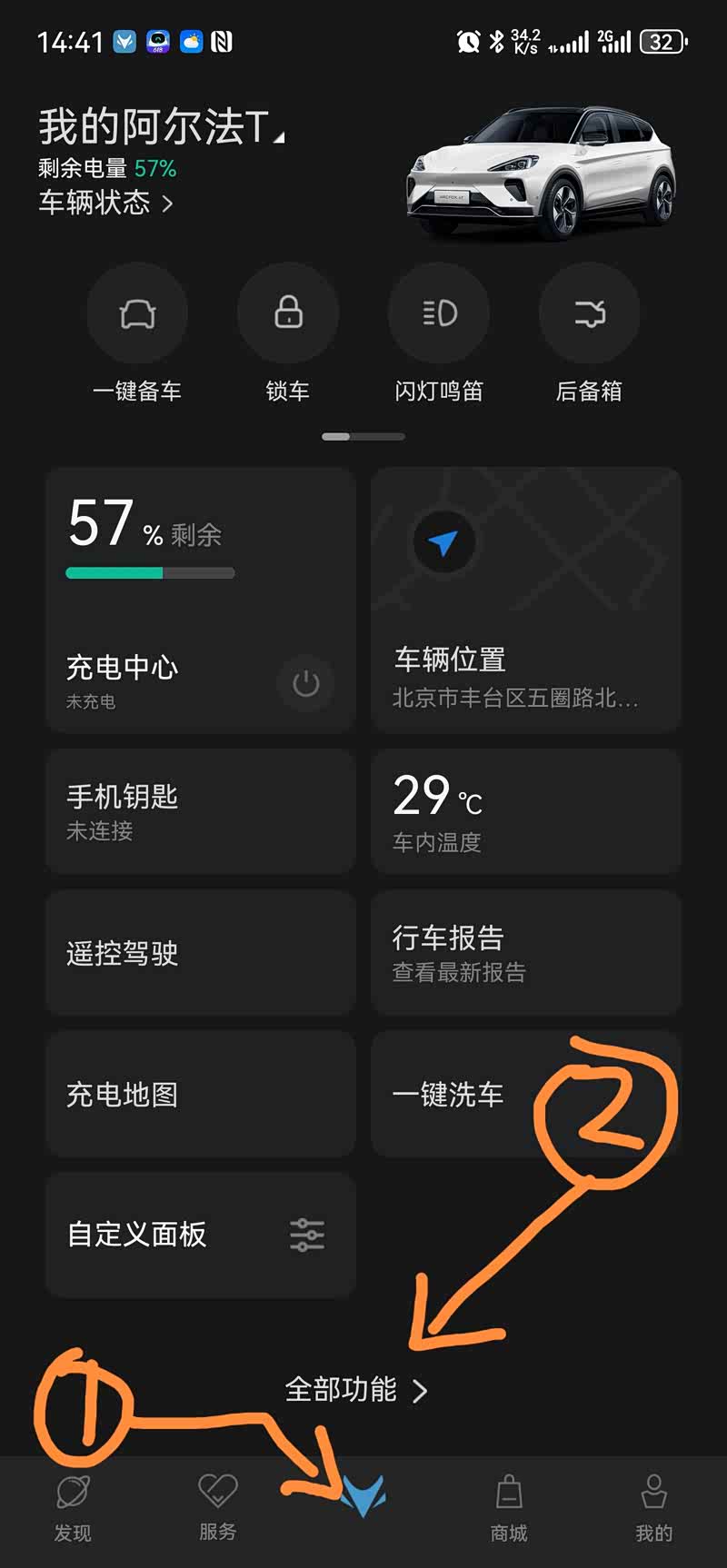
Task: Open 全部功能 all functions
Action: click(356, 1390)
